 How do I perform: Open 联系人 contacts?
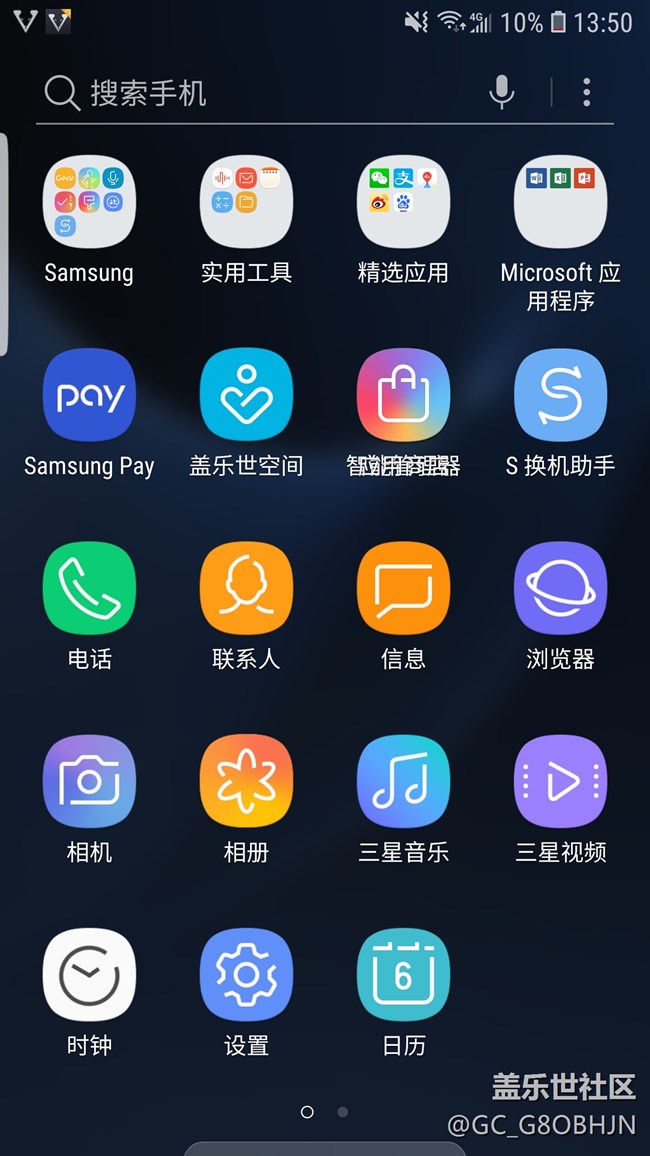pos(246,588)
